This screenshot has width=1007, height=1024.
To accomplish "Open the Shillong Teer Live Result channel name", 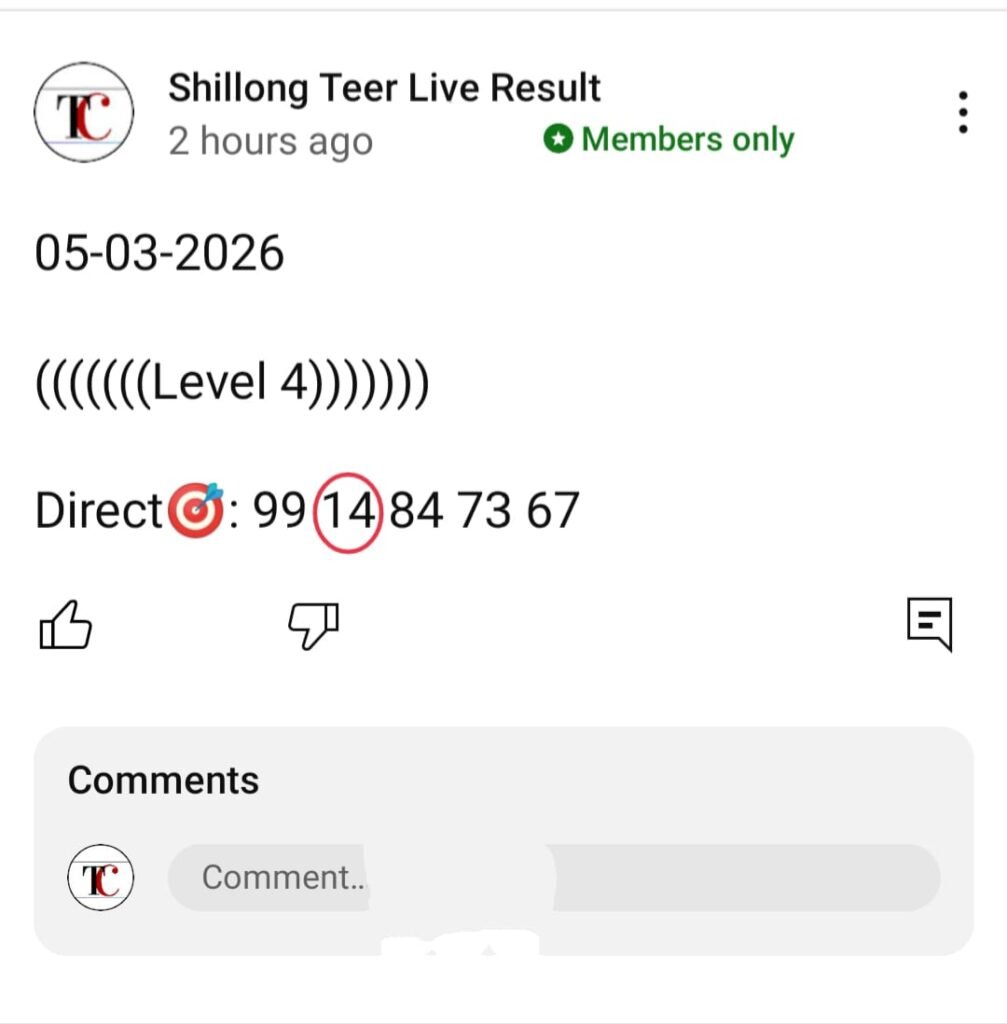I will (x=384, y=88).
